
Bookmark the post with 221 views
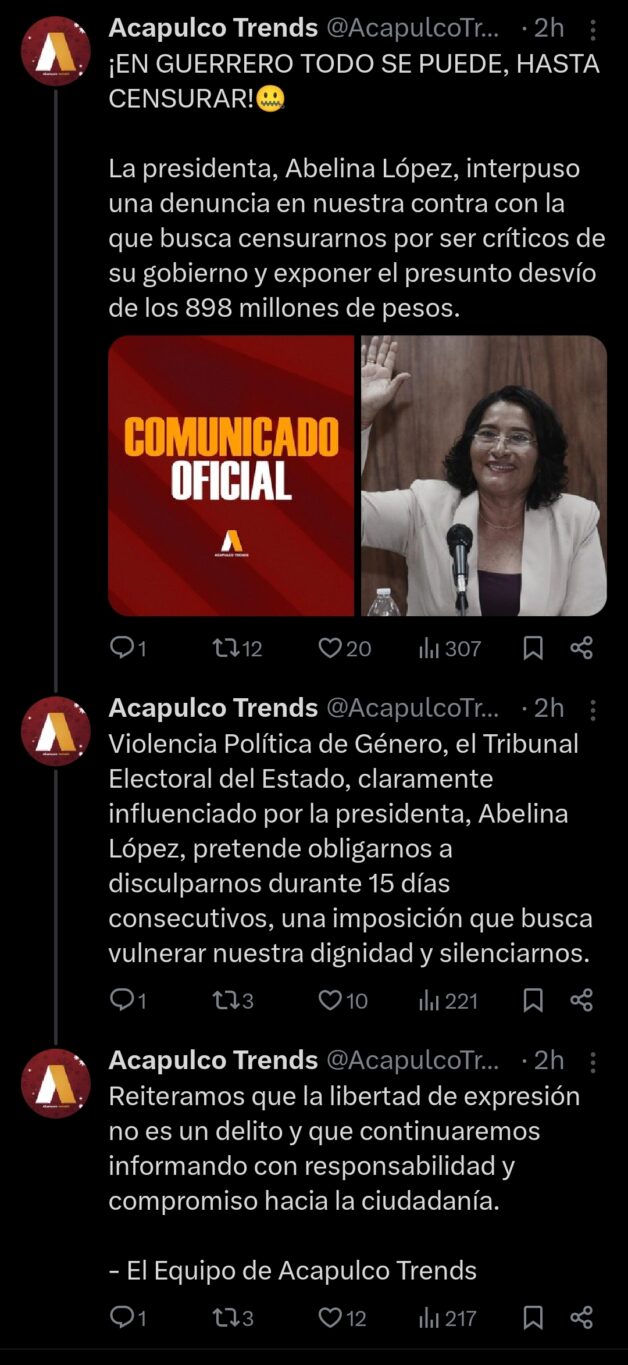point(533,1000)
